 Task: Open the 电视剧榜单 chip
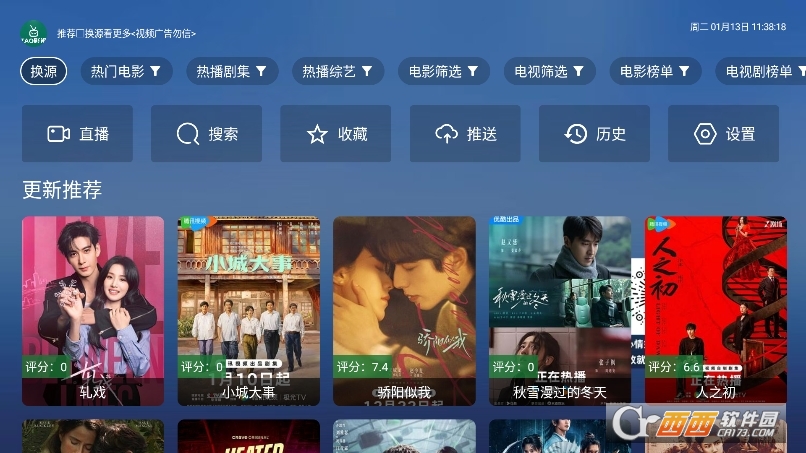tap(762, 71)
